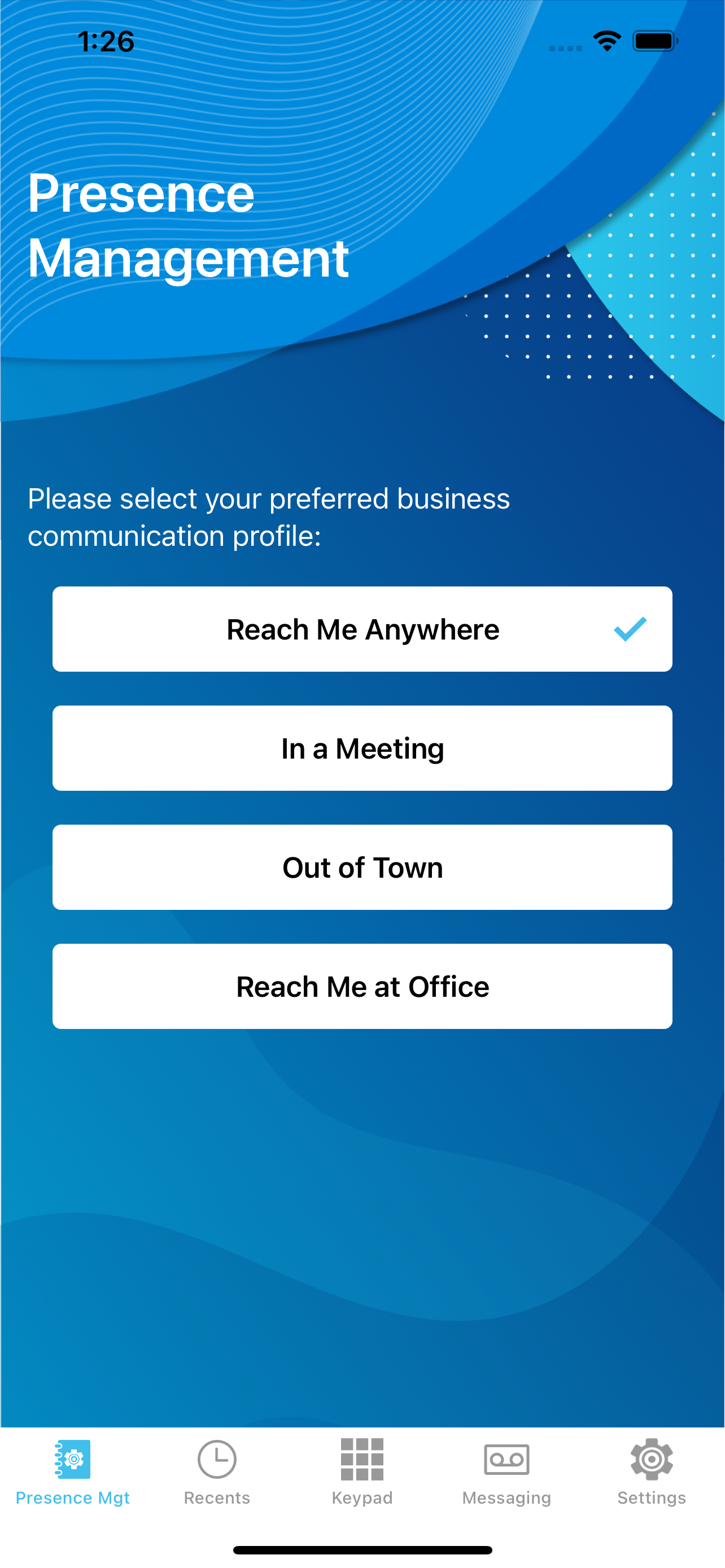The height and width of the screenshot is (1568, 725).
Task: Select the Reach Me at Office profile
Action: point(362,986)
